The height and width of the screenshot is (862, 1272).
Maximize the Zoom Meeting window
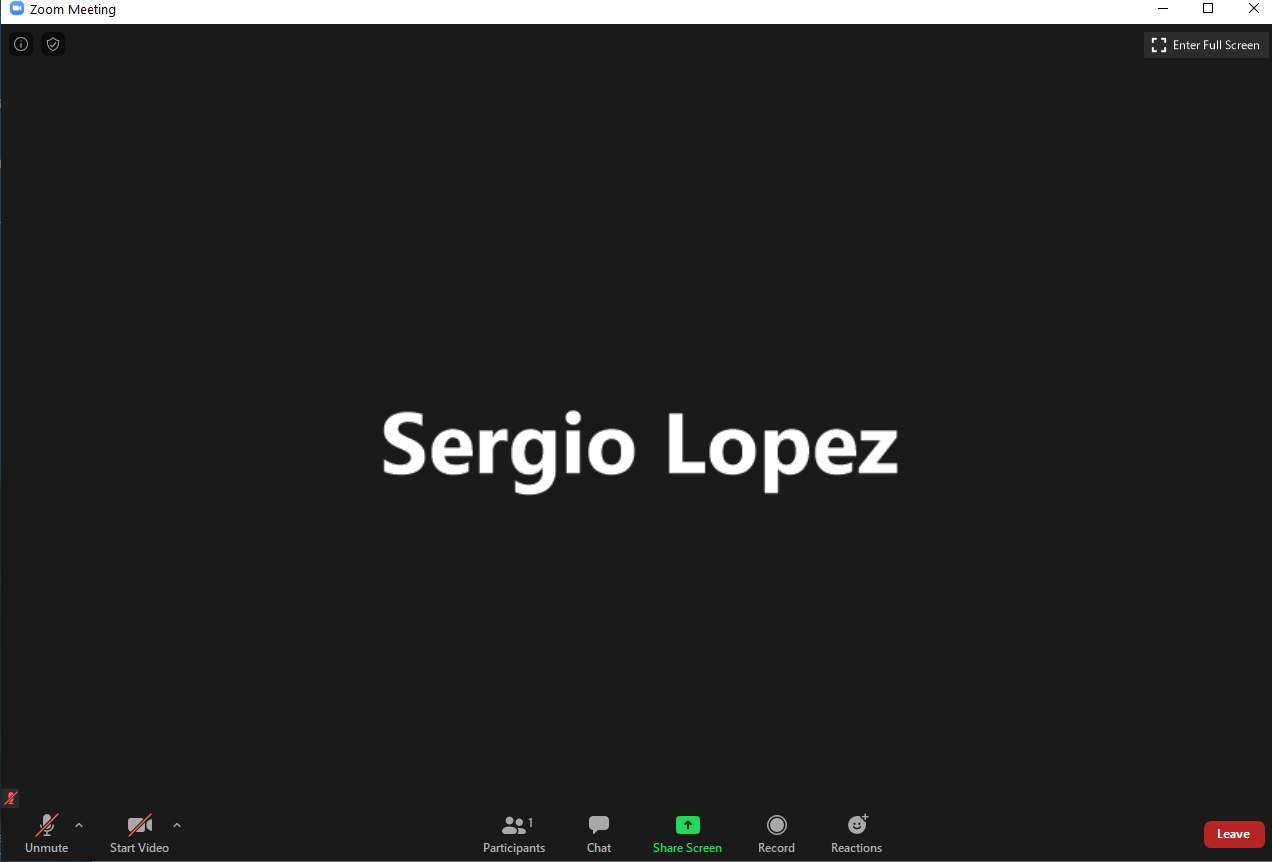point(1208,9)
